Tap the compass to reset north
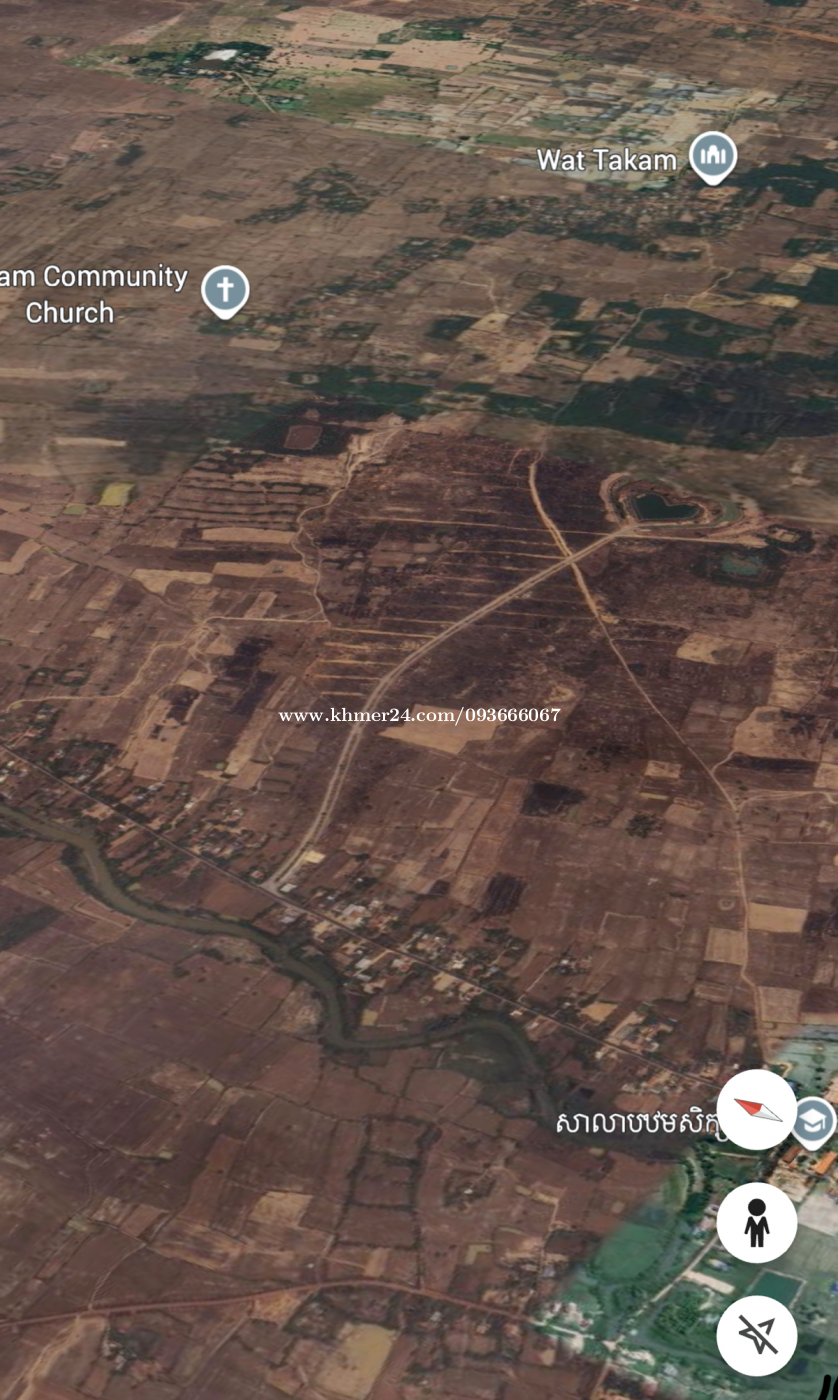This screenshot has height=1400, width=838. (756, 1110)
